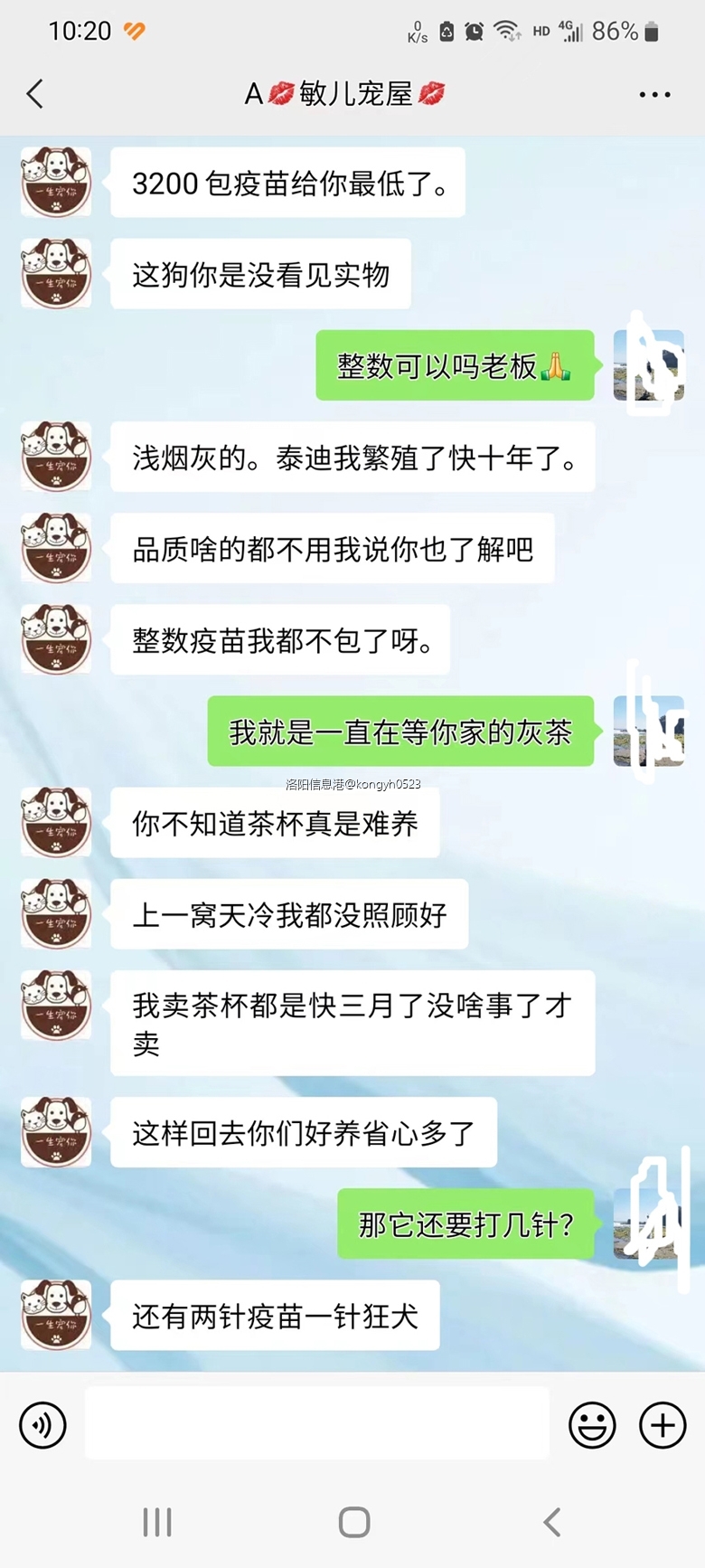Open system recent apps
The height and width of the screenshot is (1568, 705).
coord(157,1522)
